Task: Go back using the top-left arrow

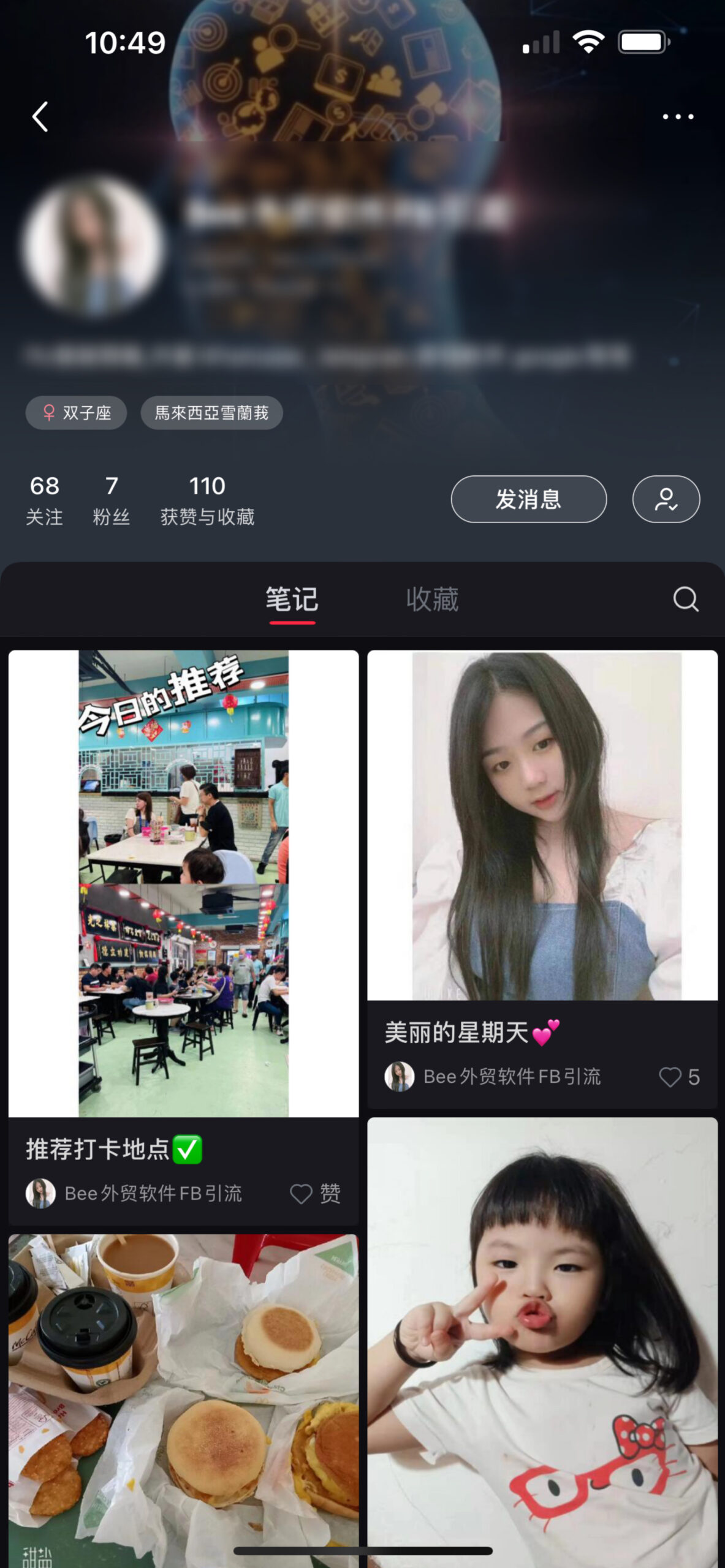Action: 40,116
